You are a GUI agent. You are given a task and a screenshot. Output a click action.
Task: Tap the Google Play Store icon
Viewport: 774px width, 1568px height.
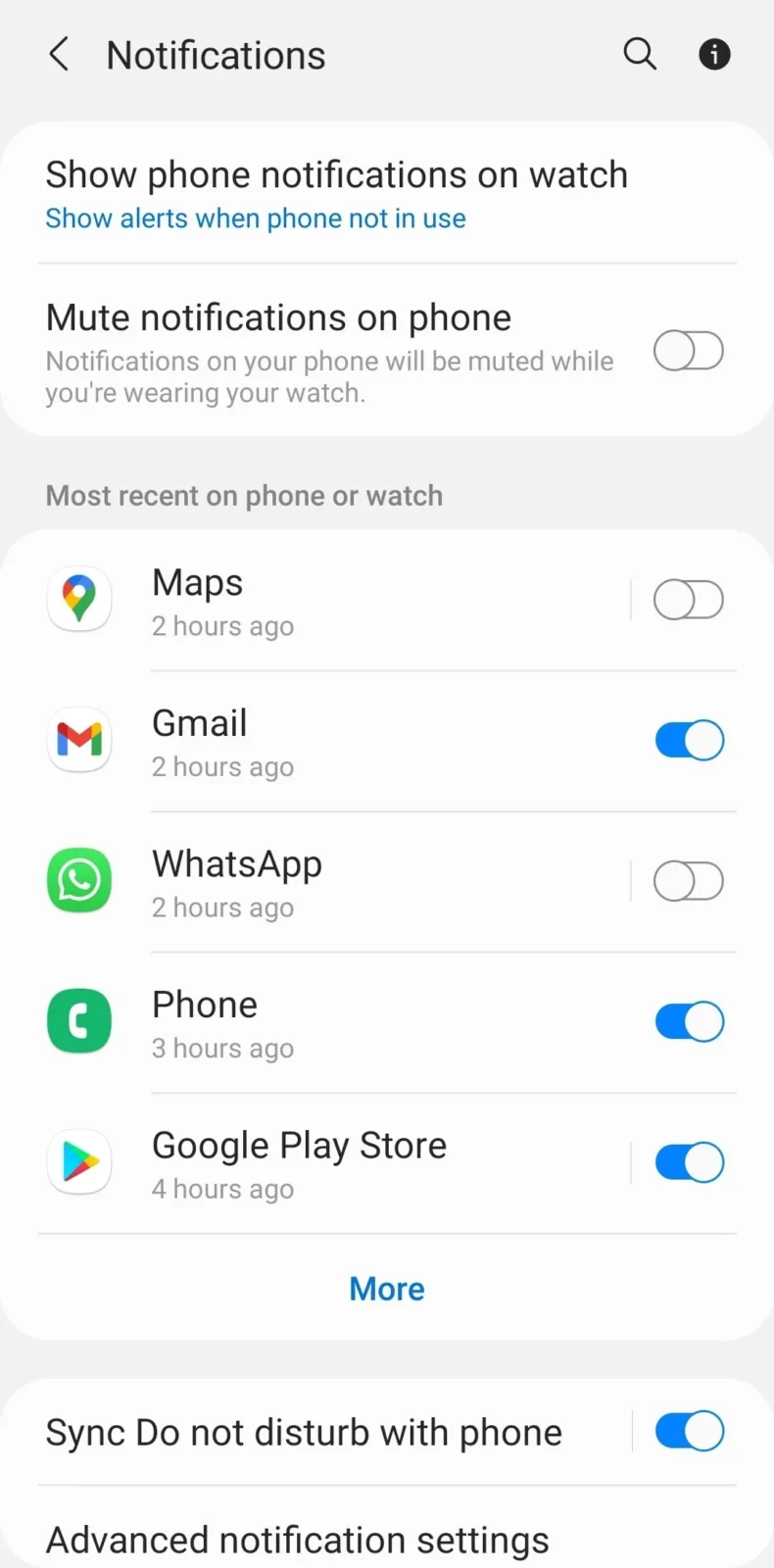pos(79,1161)
